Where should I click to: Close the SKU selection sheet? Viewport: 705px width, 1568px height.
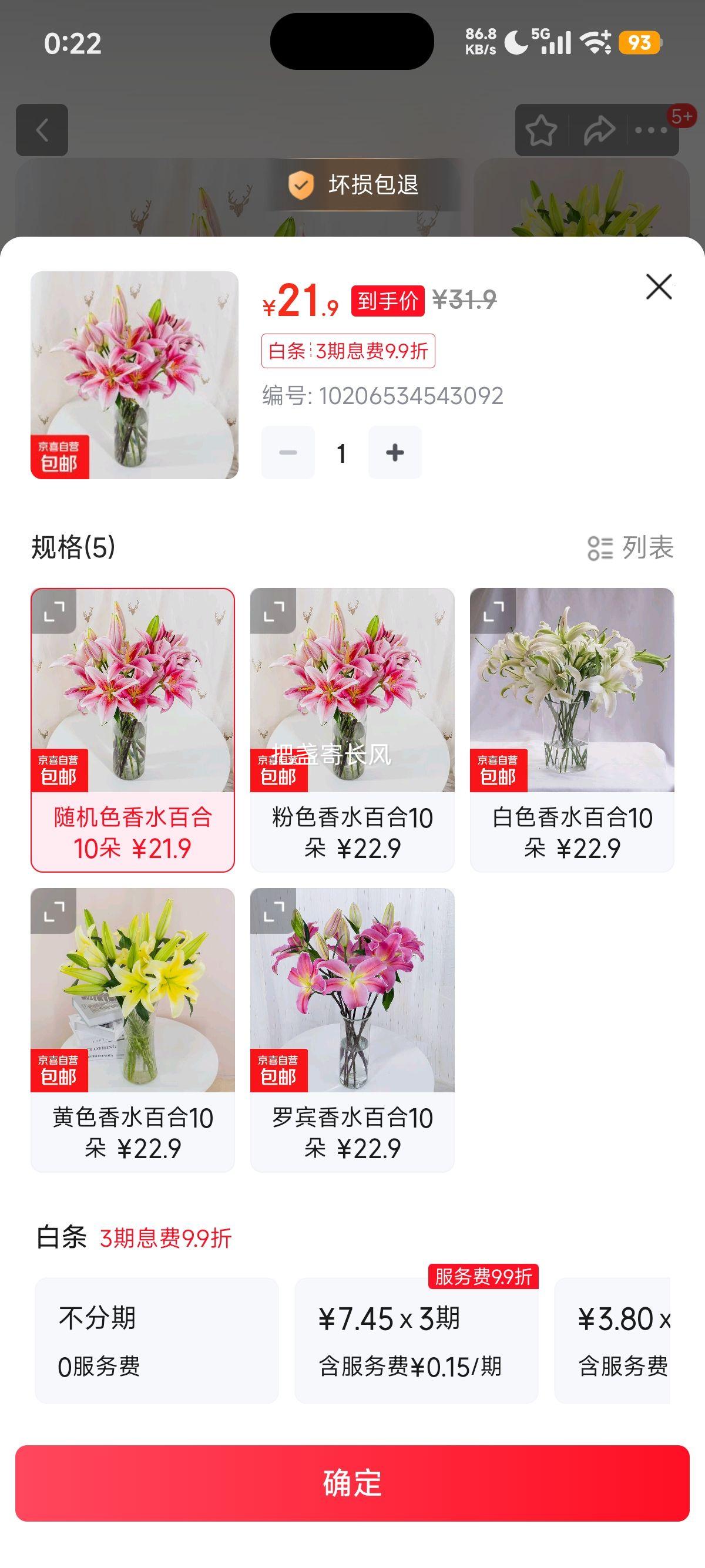pyautogui.click(x=658, y=287)
